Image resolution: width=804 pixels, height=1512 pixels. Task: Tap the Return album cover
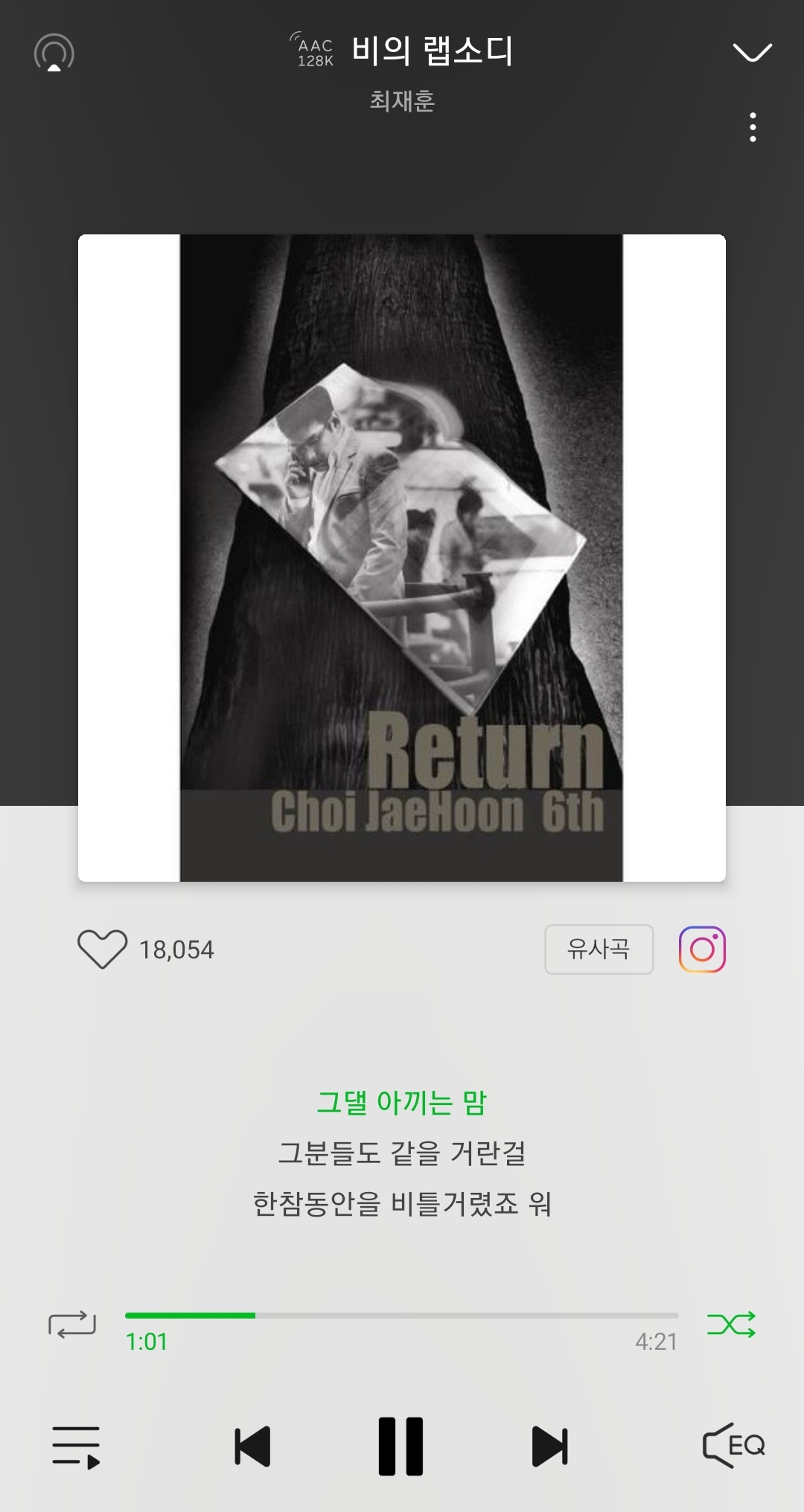[x=402, y=558]
